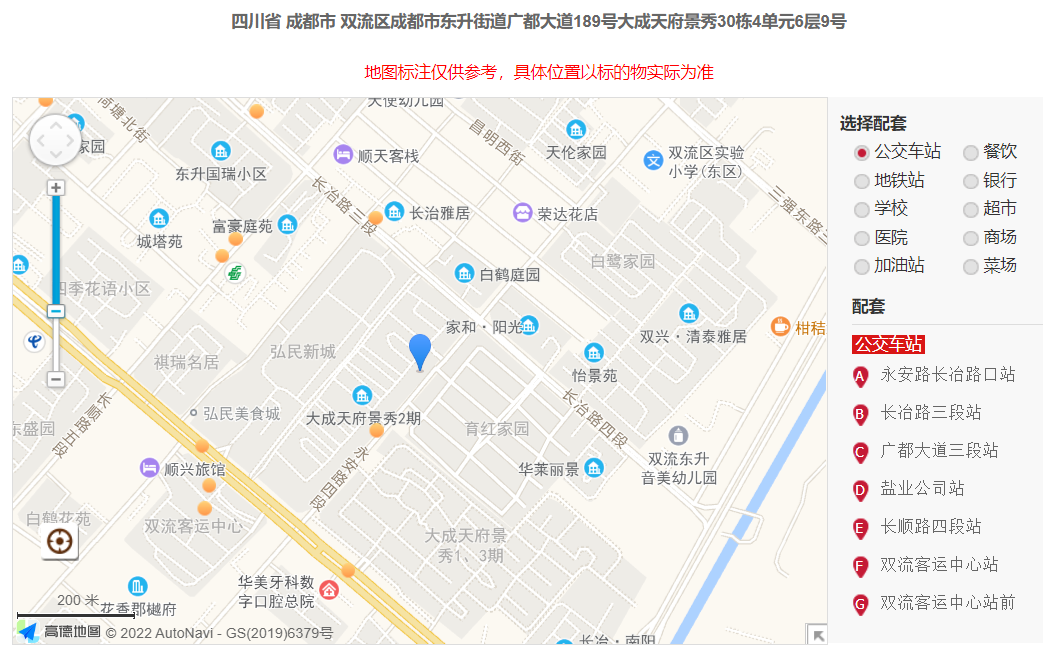Select 超市 radio option
This screenshot has height=650, width=1043.
click(970, 210)
